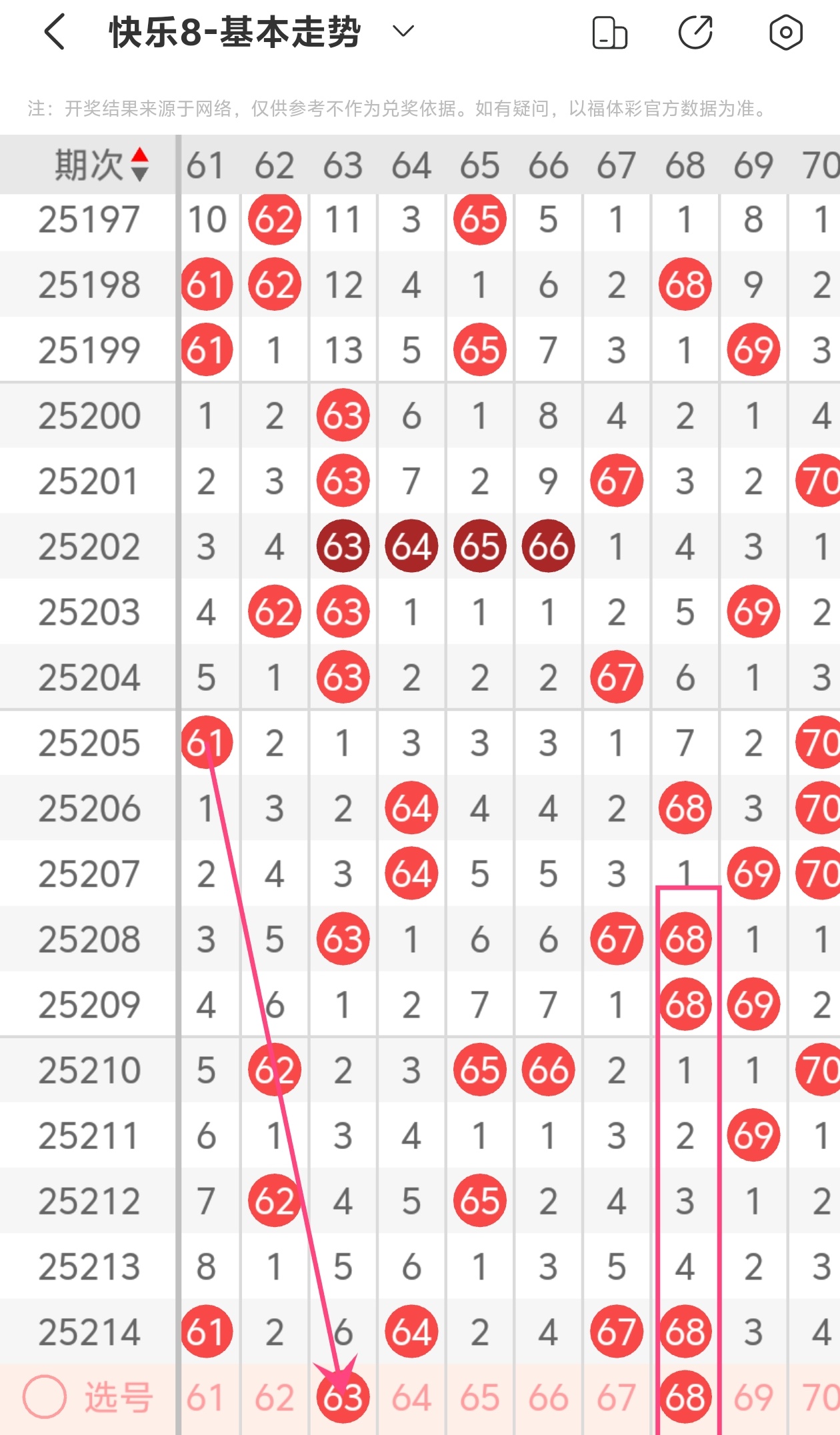Go back from the trend chart
Image resolution: width=840 pixels, height=1435 pixels.
pyautogui.click(x=55, y=32)
